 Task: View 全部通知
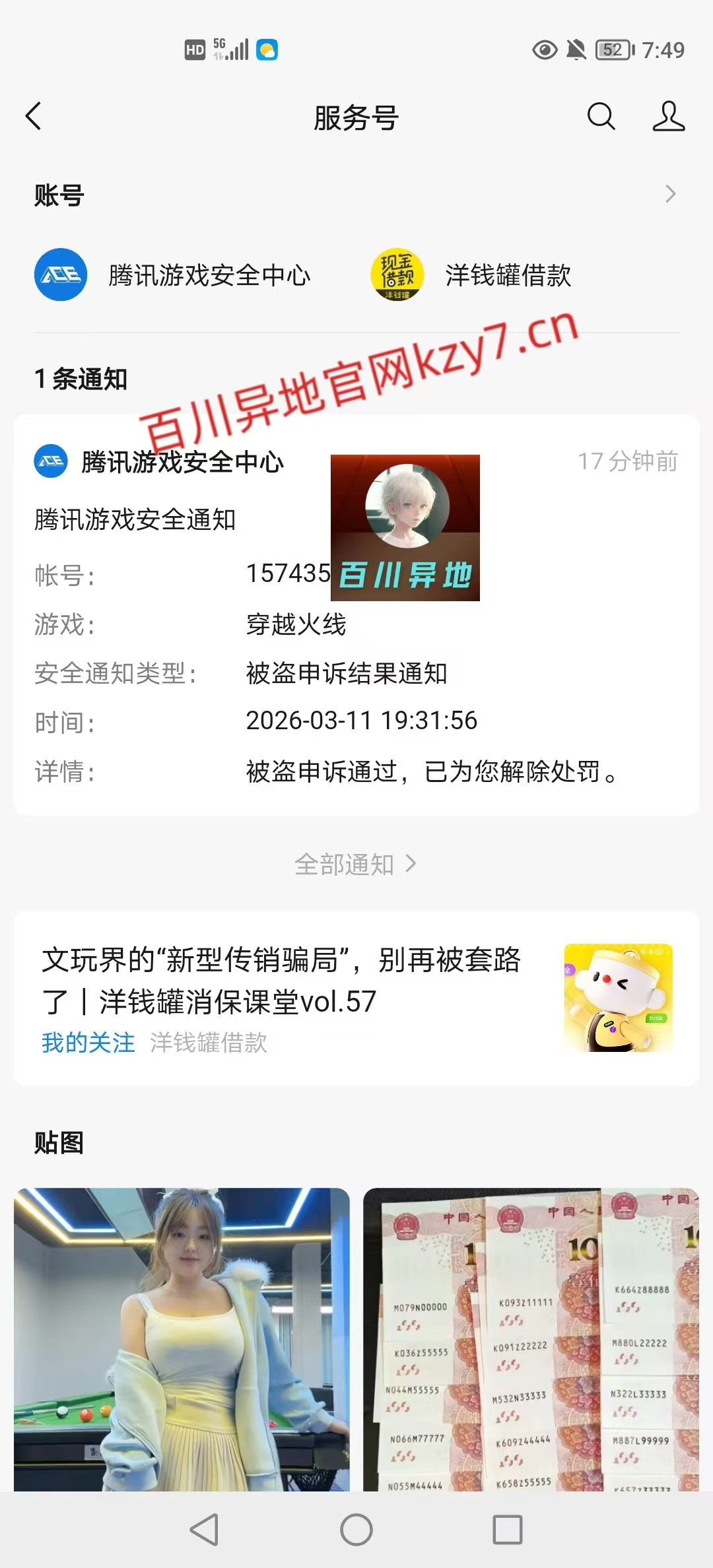click(x=355, y=865)
